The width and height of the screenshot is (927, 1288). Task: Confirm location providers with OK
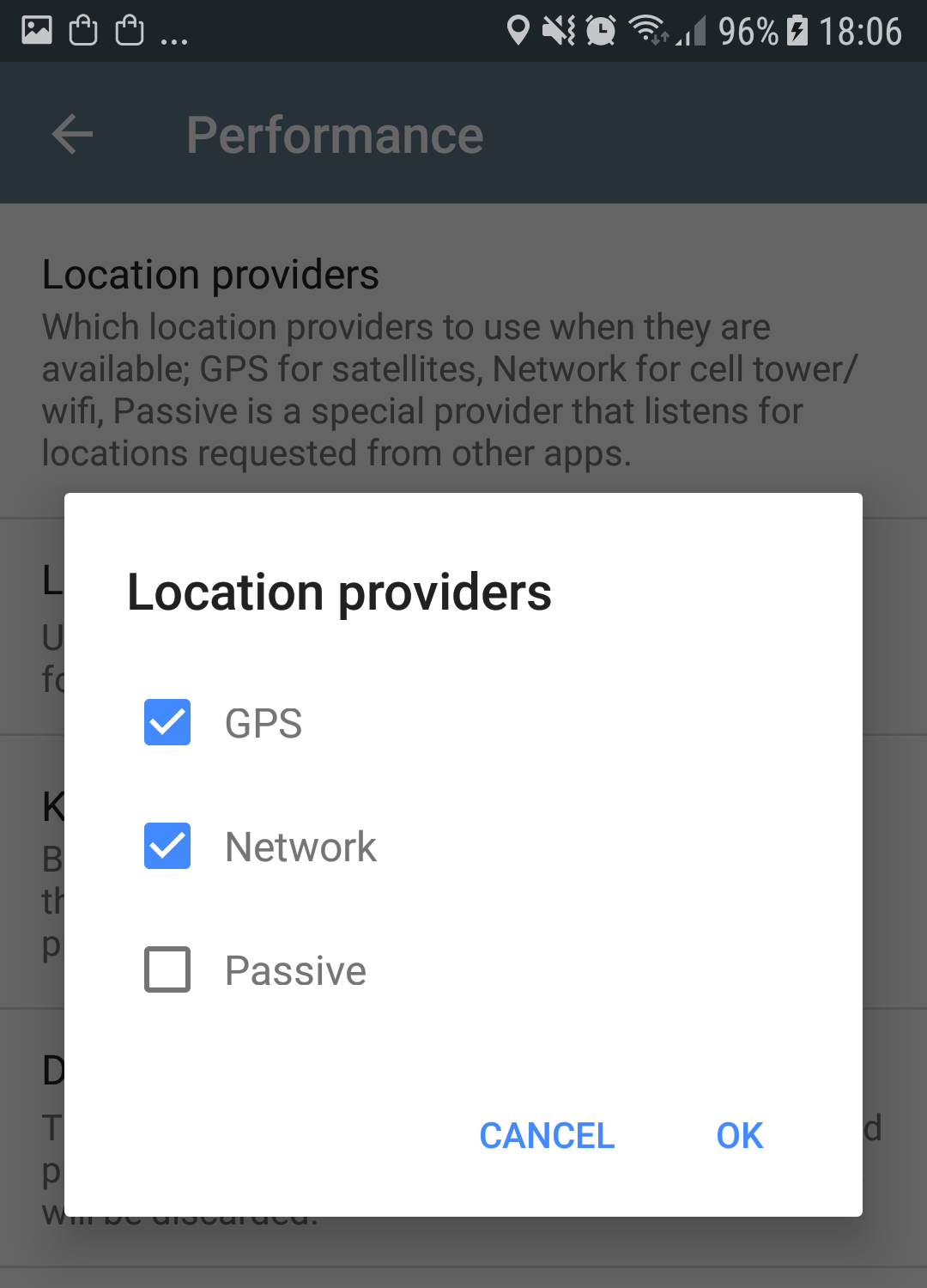[x=739, y=1135]
